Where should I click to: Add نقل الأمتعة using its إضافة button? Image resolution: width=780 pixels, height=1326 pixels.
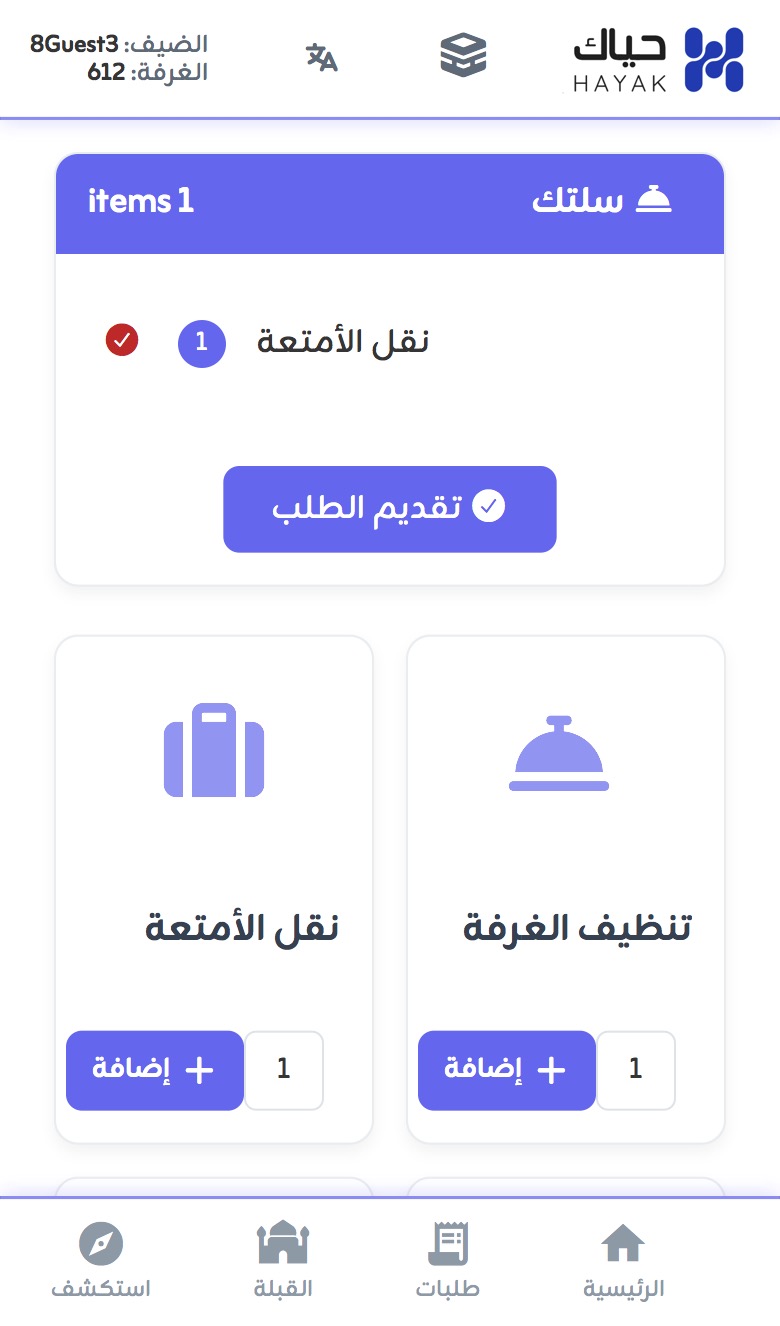[154, 1070]
